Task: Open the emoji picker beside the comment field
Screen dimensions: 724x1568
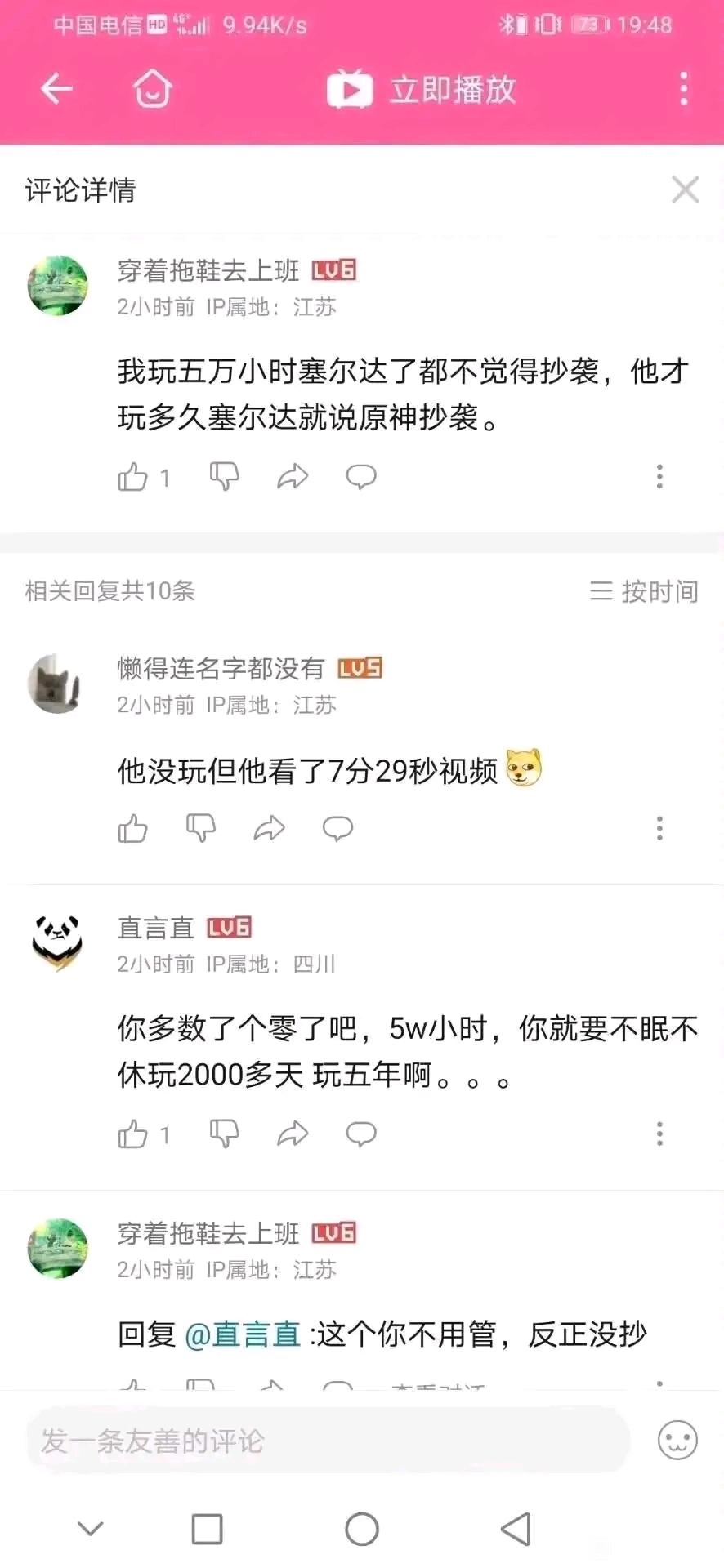Action: pyautogui.click(x=676, y=1440)
